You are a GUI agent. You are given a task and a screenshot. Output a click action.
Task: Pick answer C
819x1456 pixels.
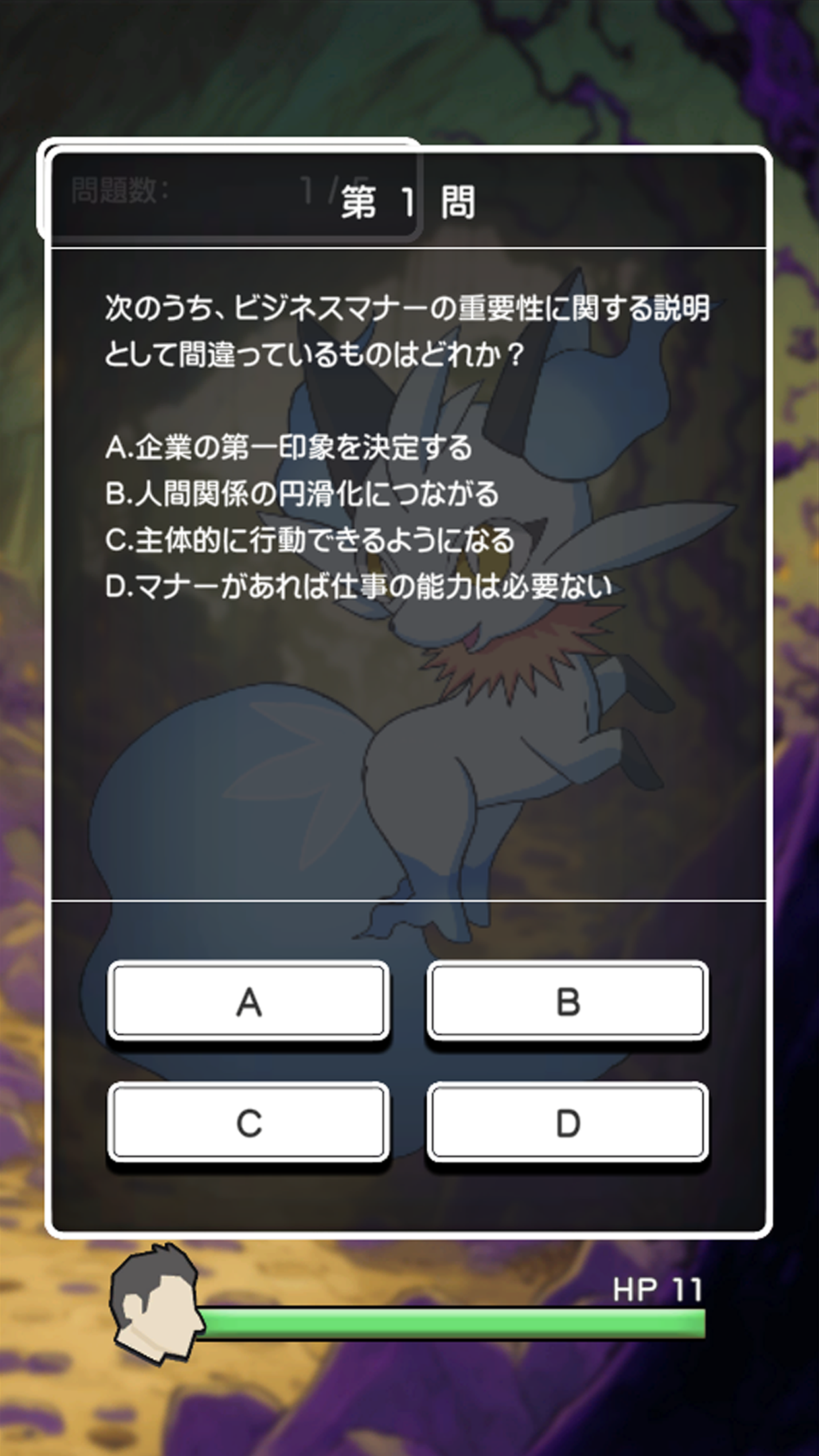[x=249, y=1122]
